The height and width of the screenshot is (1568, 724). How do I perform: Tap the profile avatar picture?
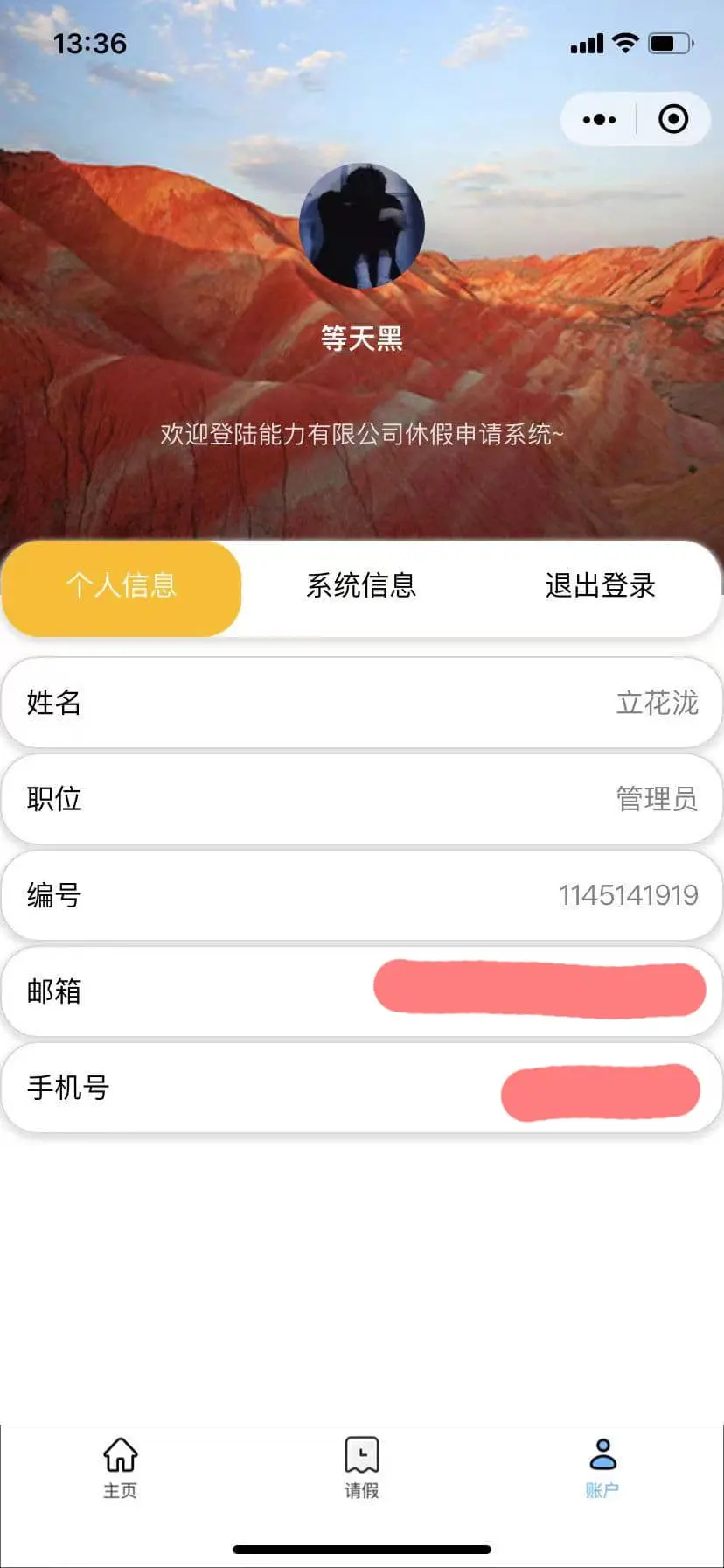pyautogui.click(x=362, y=227)
